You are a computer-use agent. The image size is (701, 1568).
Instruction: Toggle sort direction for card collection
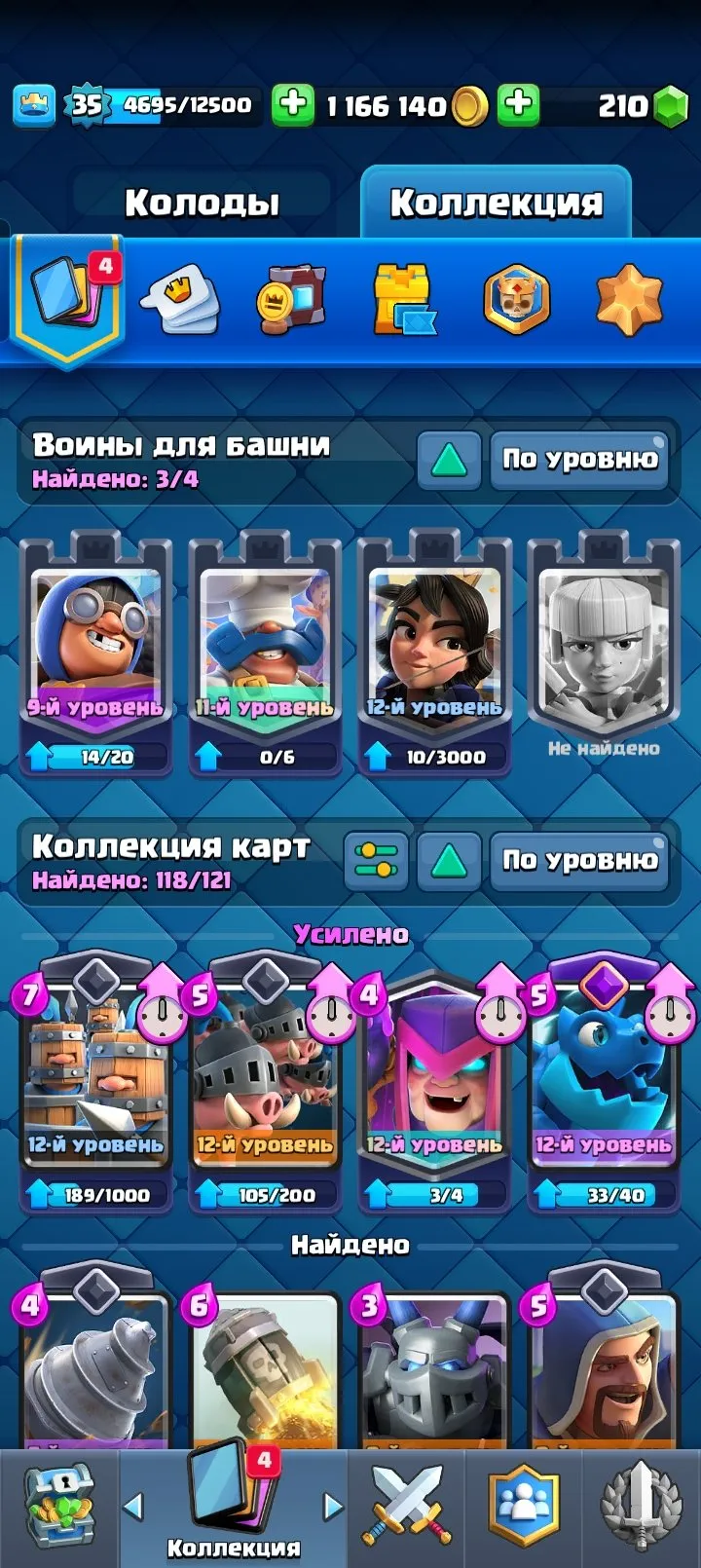tap(447, 860)
